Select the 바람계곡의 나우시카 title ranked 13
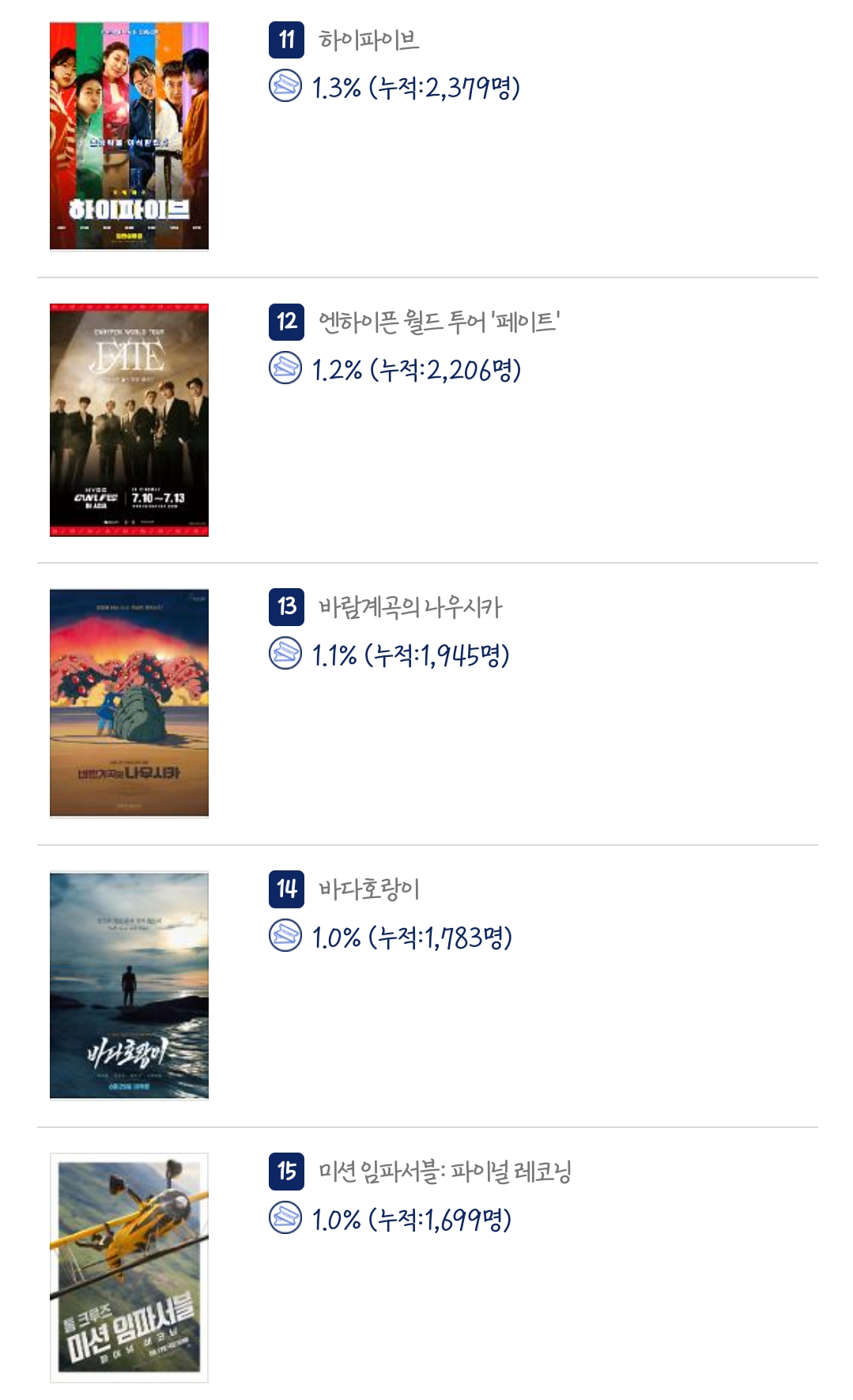Screen dimensions: 853x1400 pyautogui.click(x=410, y=607)
